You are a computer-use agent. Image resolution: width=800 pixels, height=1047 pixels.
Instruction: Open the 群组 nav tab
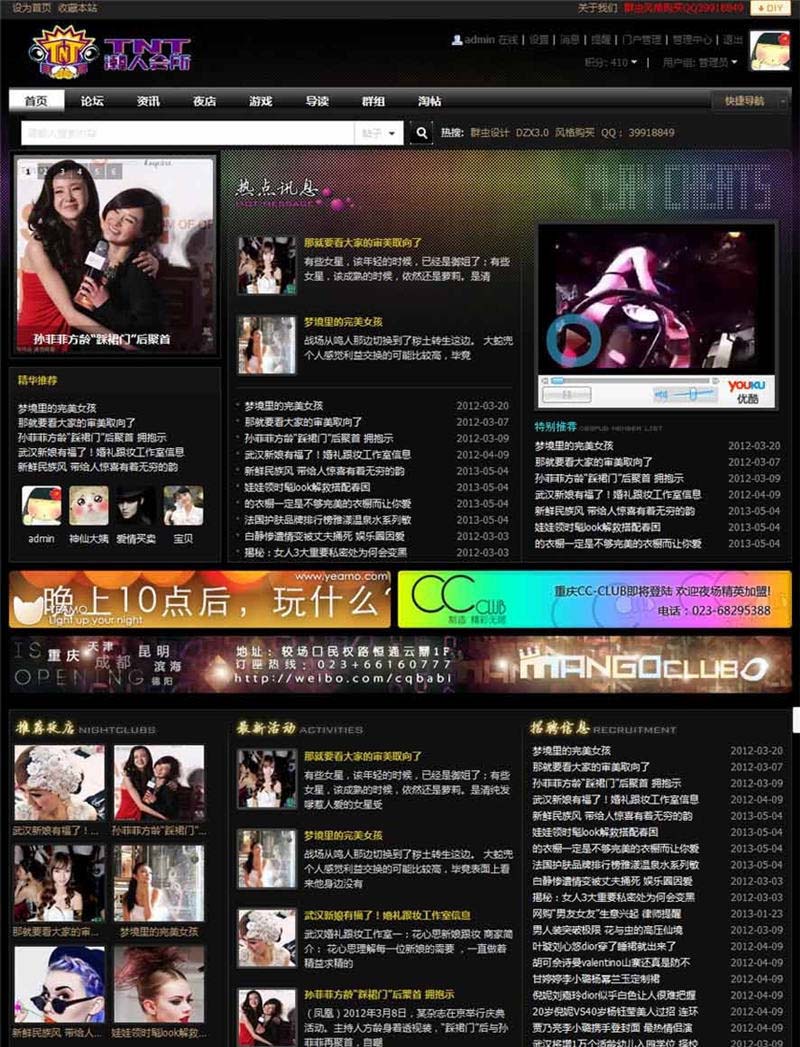click(x=373, y=101)
